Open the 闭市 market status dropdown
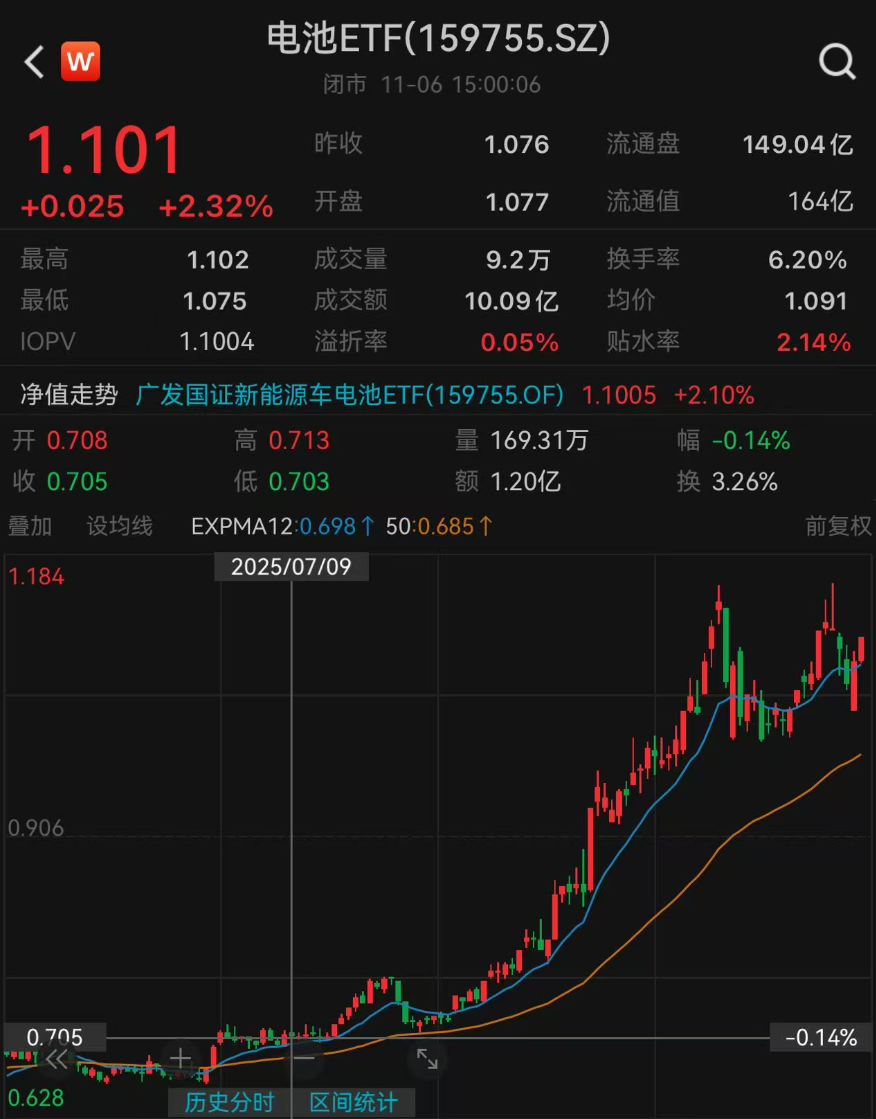 [345, 85]
